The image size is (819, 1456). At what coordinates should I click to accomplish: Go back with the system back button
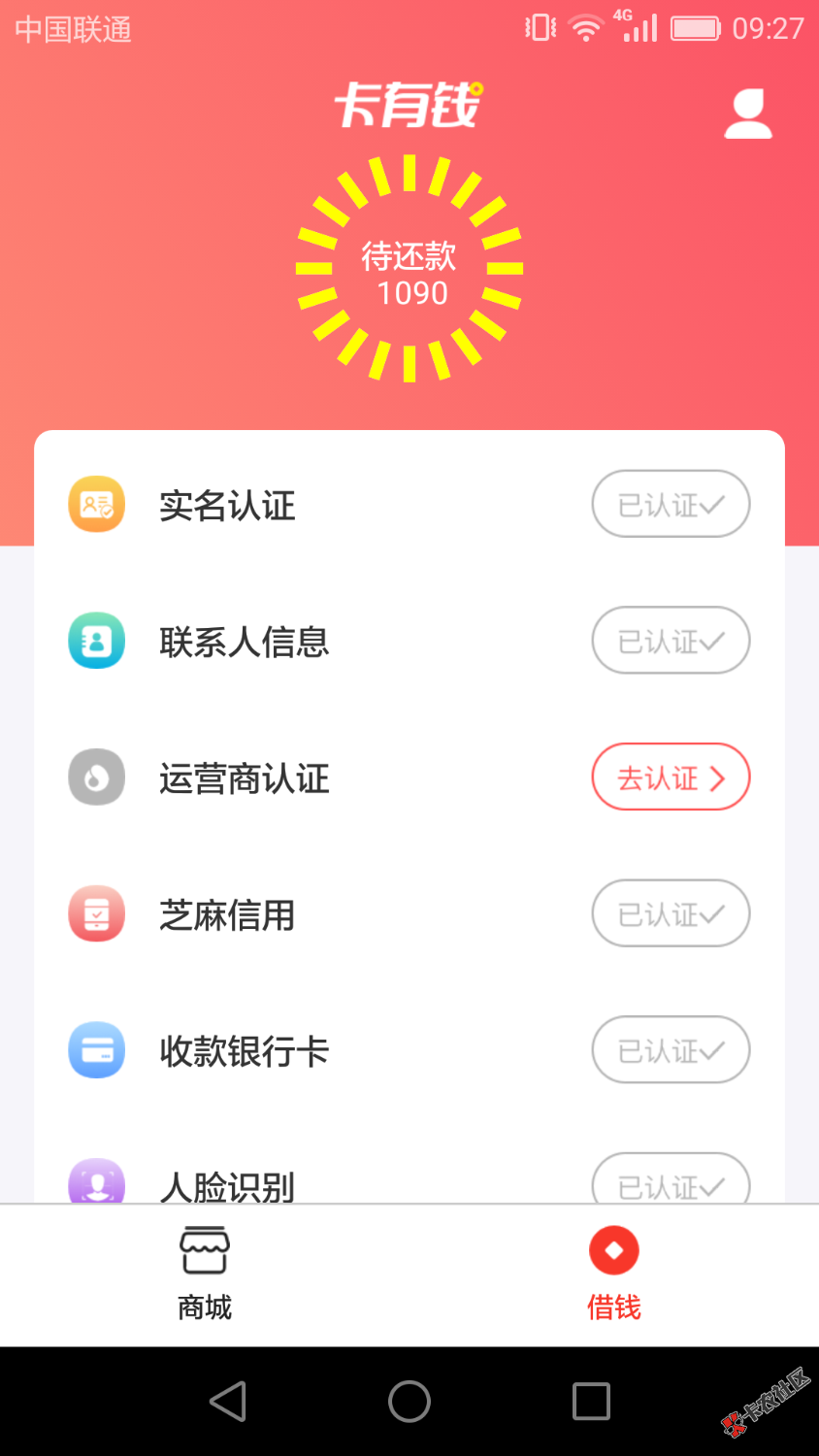(x=229, y=1402)
